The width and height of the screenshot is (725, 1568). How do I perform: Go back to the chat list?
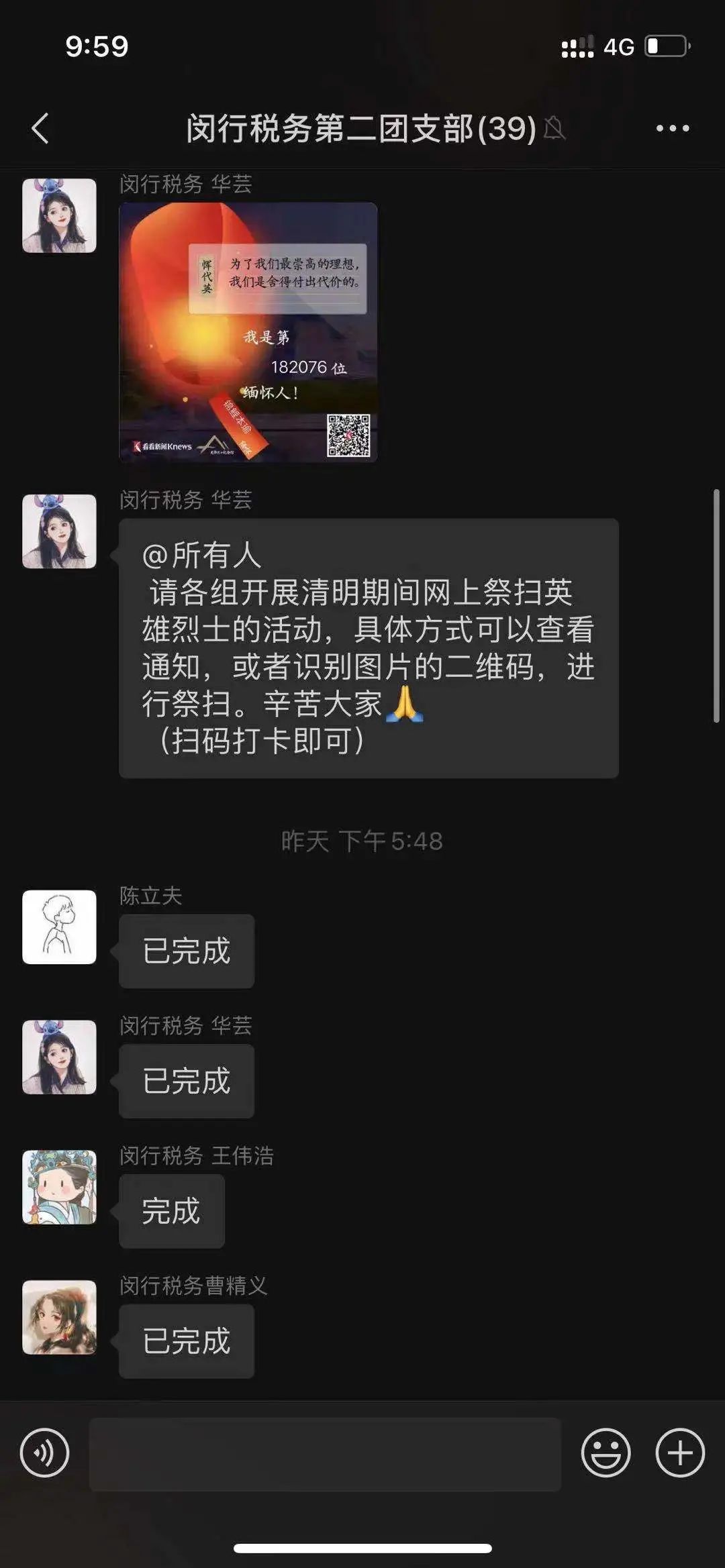[40, 128]
